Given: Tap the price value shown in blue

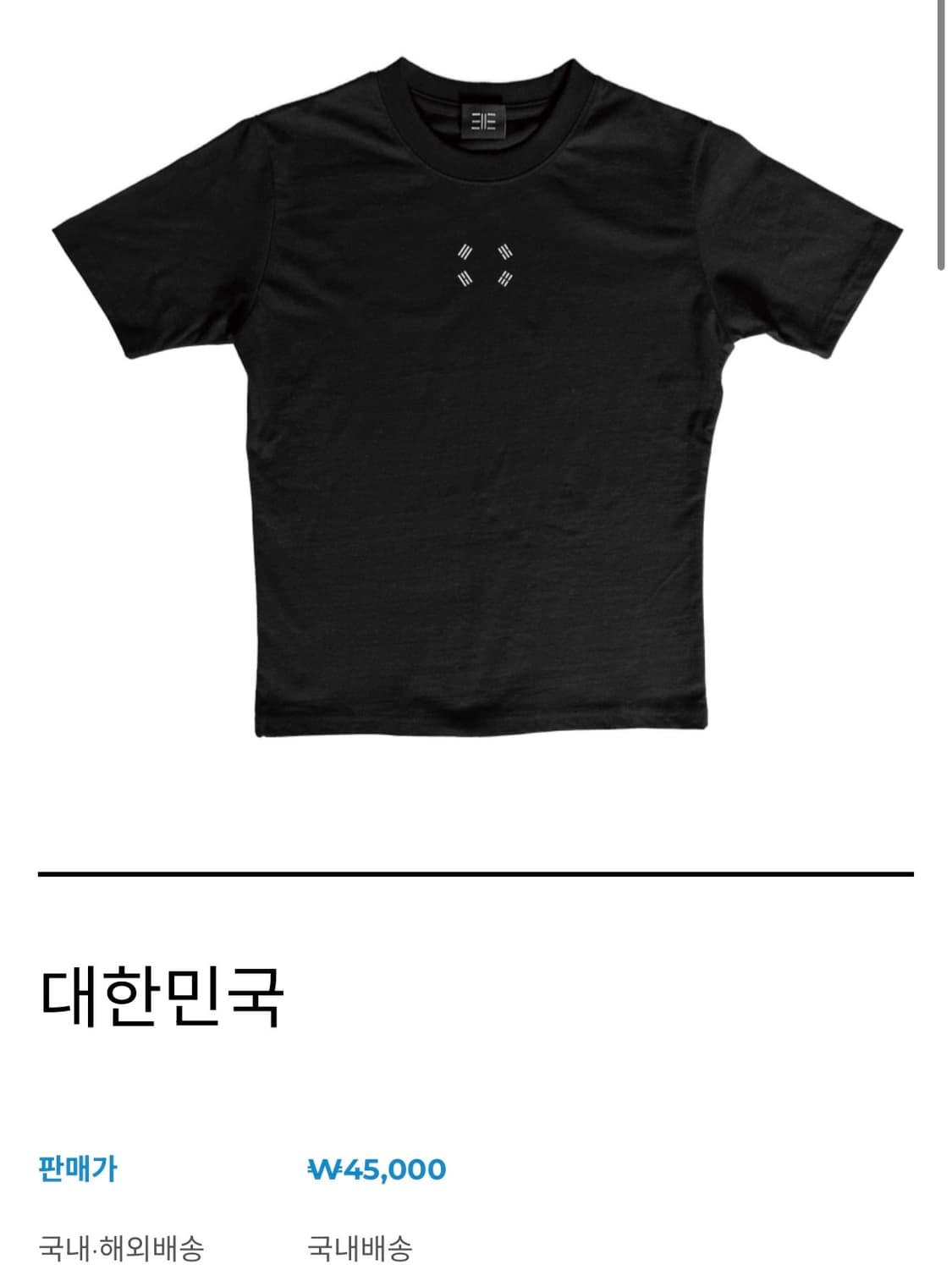Looking at the screenshot, I should tap(378, 1166).
